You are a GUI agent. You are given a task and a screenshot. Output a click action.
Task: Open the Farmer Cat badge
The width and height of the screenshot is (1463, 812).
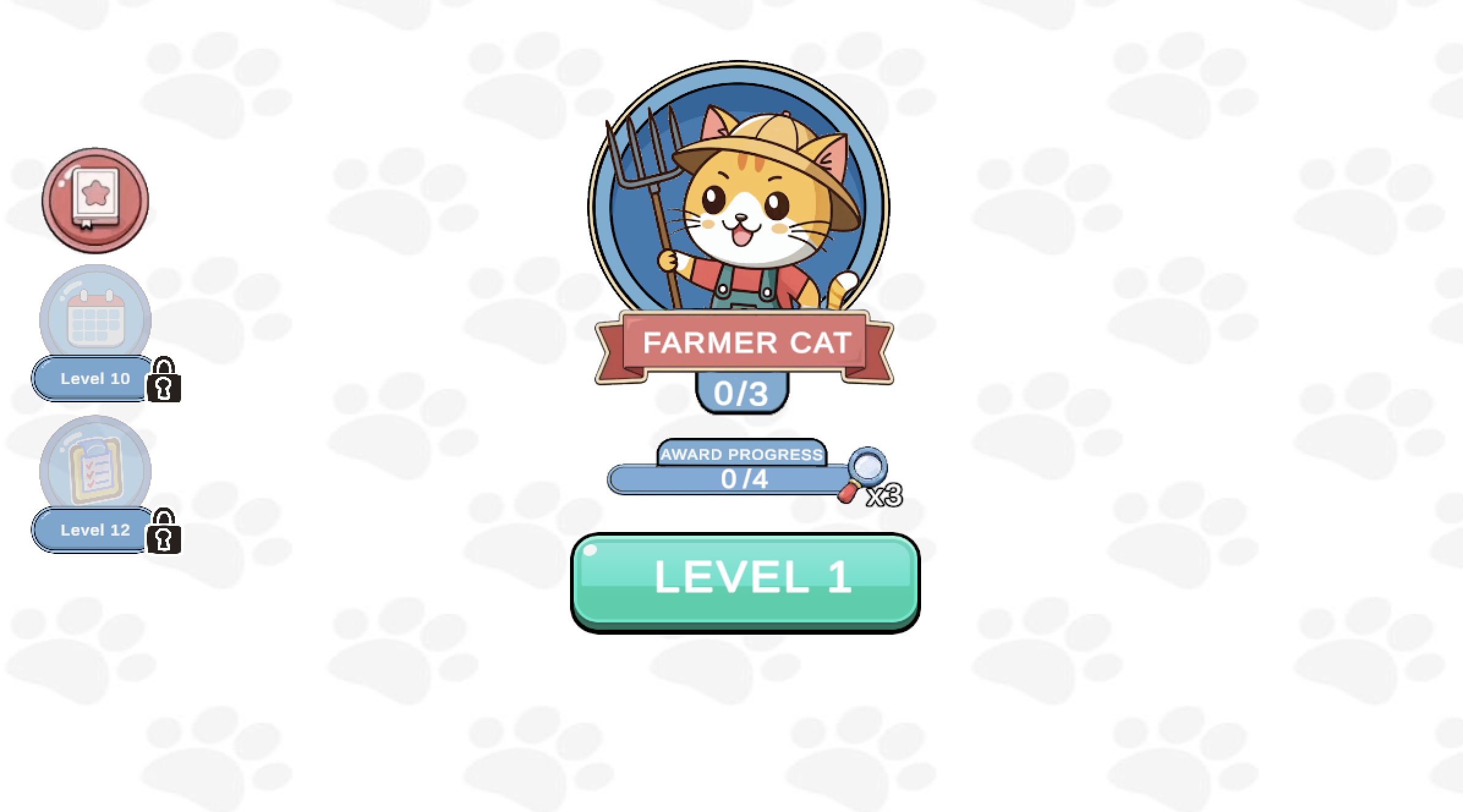(739, 208)
